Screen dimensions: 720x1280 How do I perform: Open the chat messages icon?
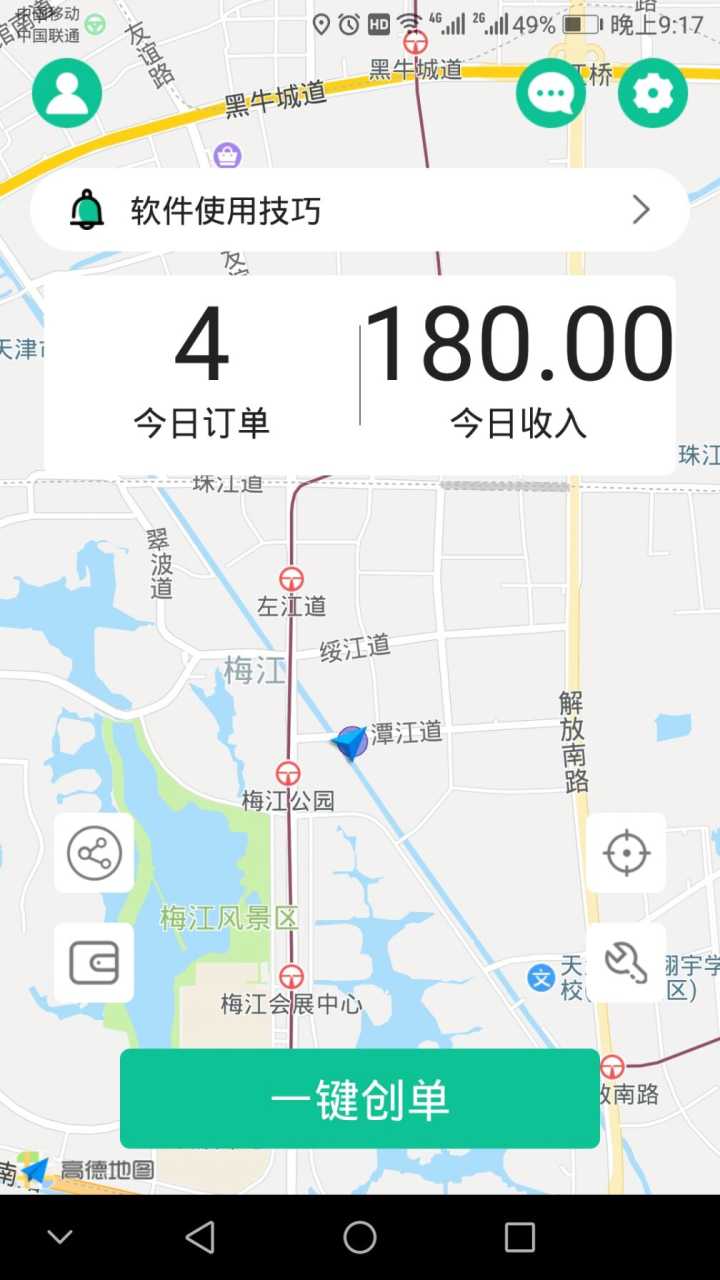click(x=551, y=91)
